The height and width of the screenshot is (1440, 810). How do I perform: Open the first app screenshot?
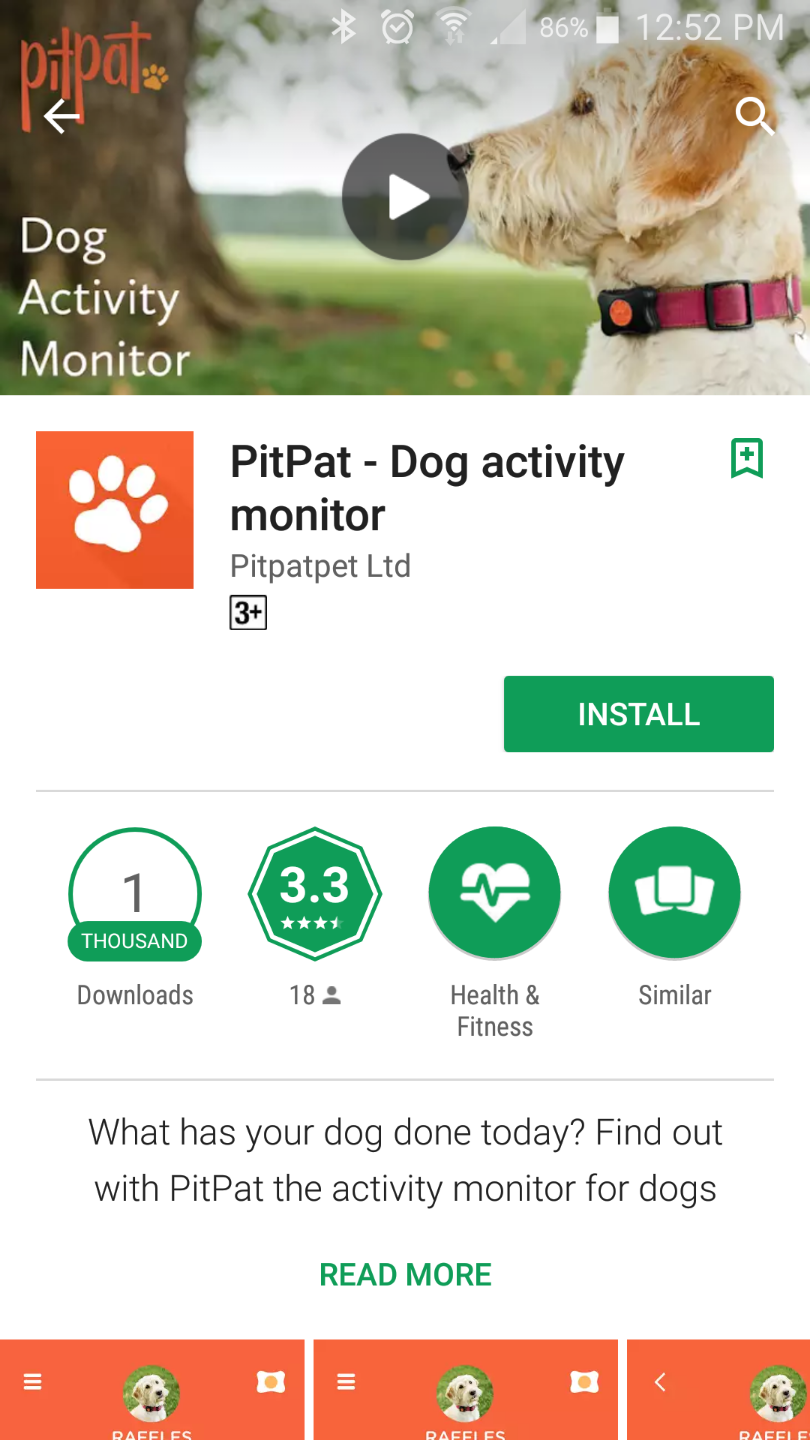point(152,1390)
